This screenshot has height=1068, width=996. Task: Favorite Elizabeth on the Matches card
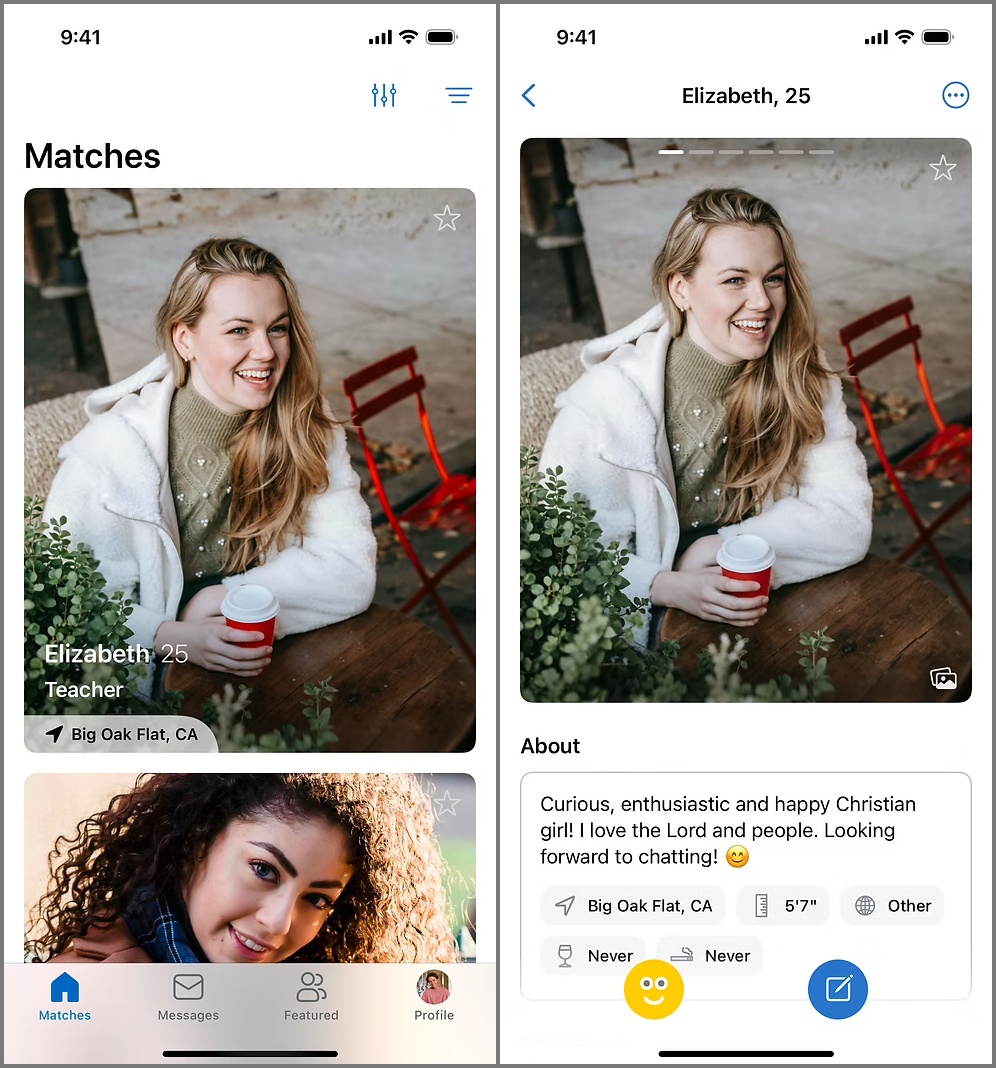coord(447,218)
